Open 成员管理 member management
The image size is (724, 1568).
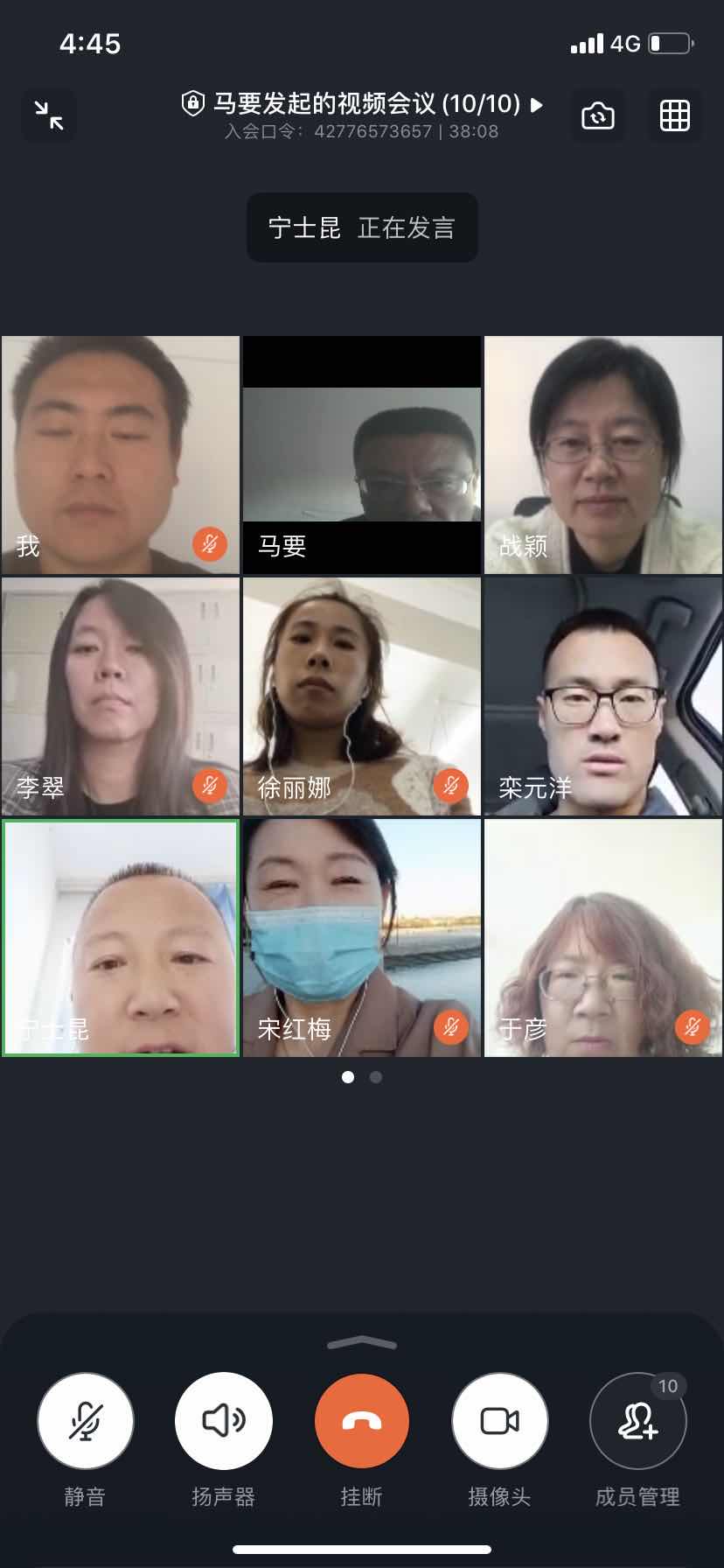point(638,1421)
